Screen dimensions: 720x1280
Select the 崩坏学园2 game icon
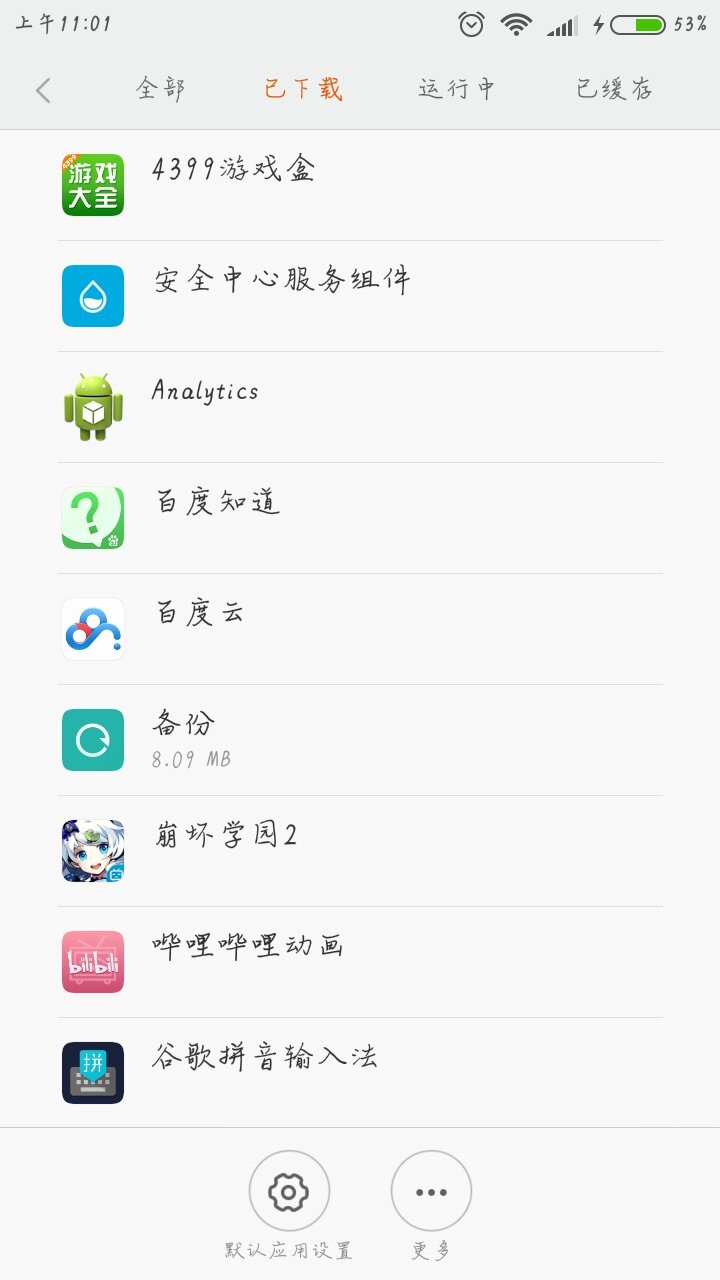pos(93,851)
